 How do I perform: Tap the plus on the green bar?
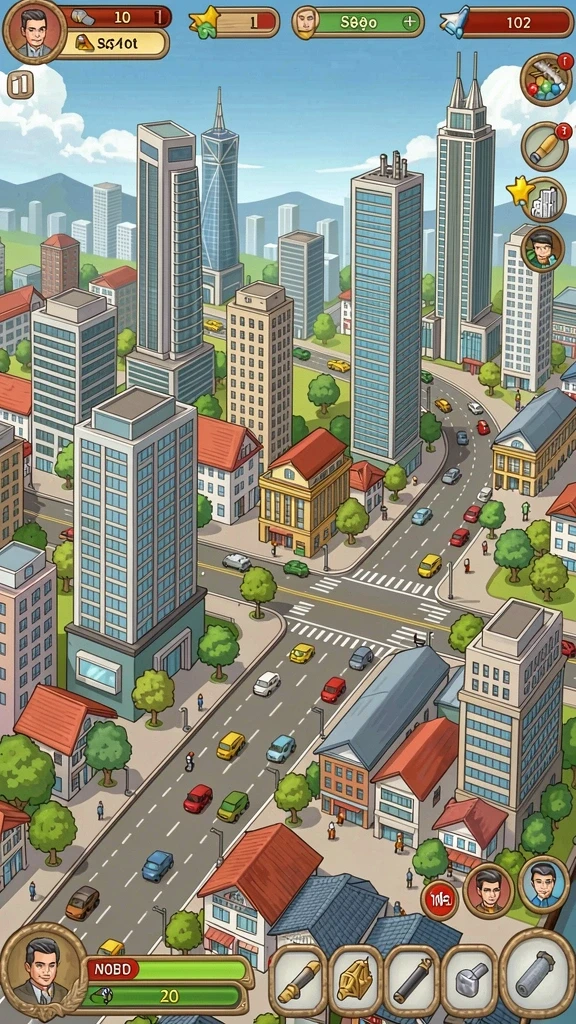coord(409,22)
